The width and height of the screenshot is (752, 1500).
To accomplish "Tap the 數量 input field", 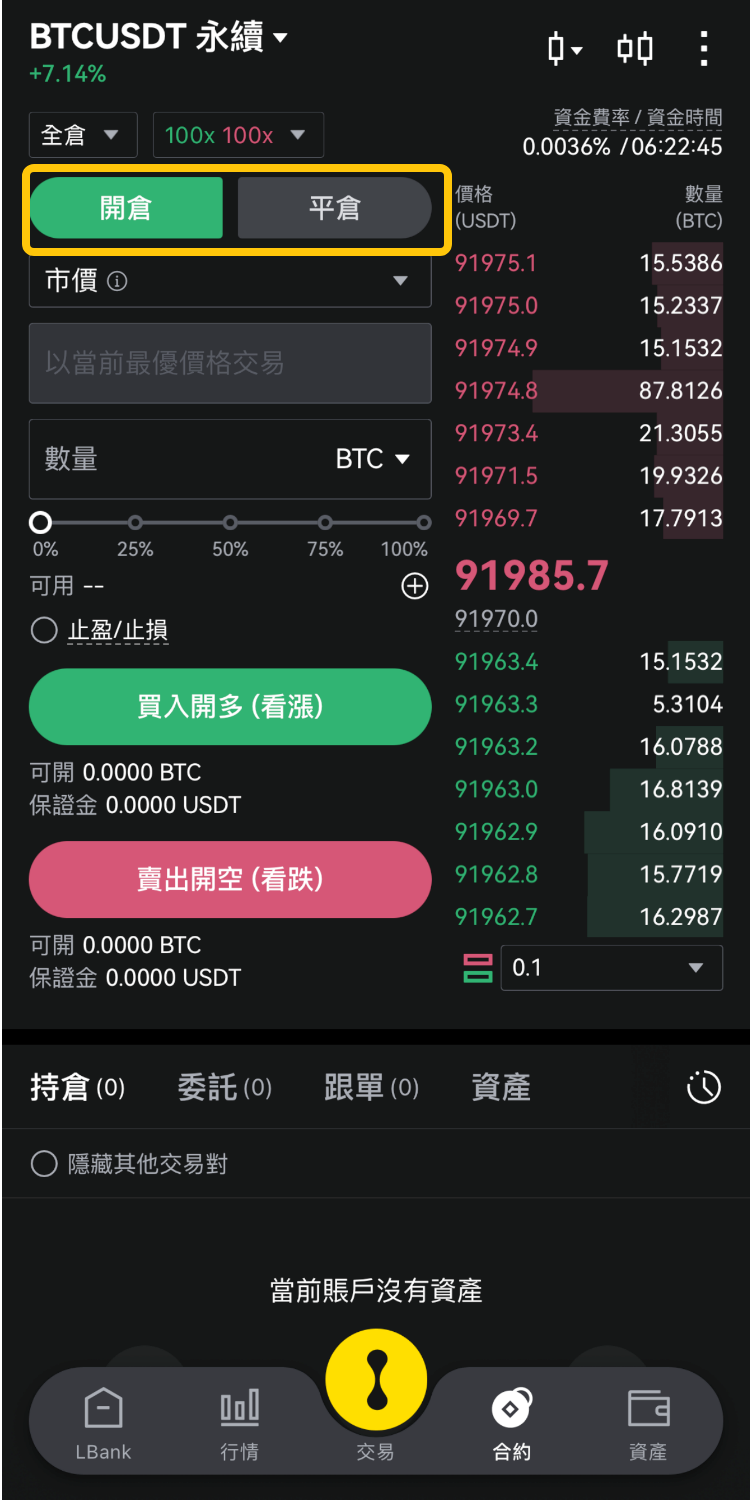I will 170,459.
